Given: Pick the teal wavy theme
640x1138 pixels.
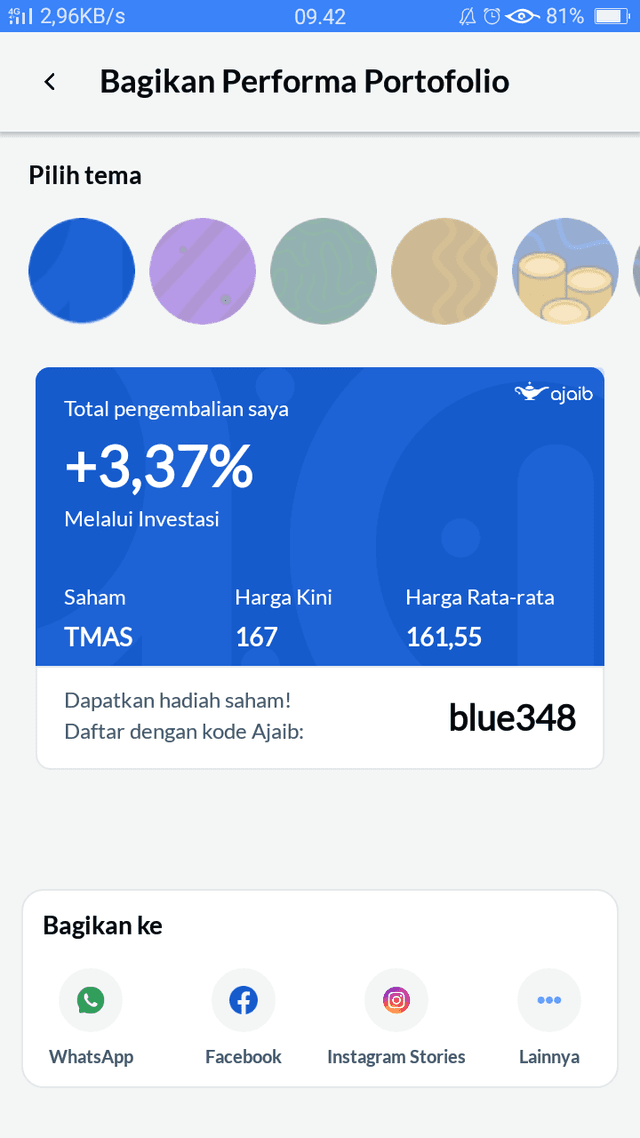Looking at the screenshot, I should tap(323, 271).
